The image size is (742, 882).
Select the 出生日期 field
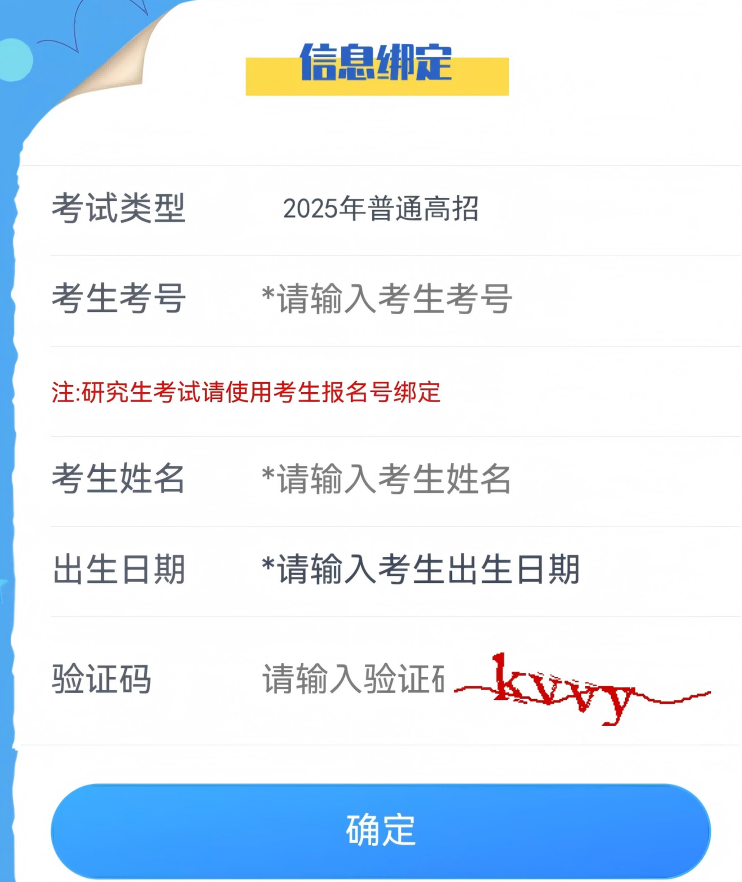[421, 569]
